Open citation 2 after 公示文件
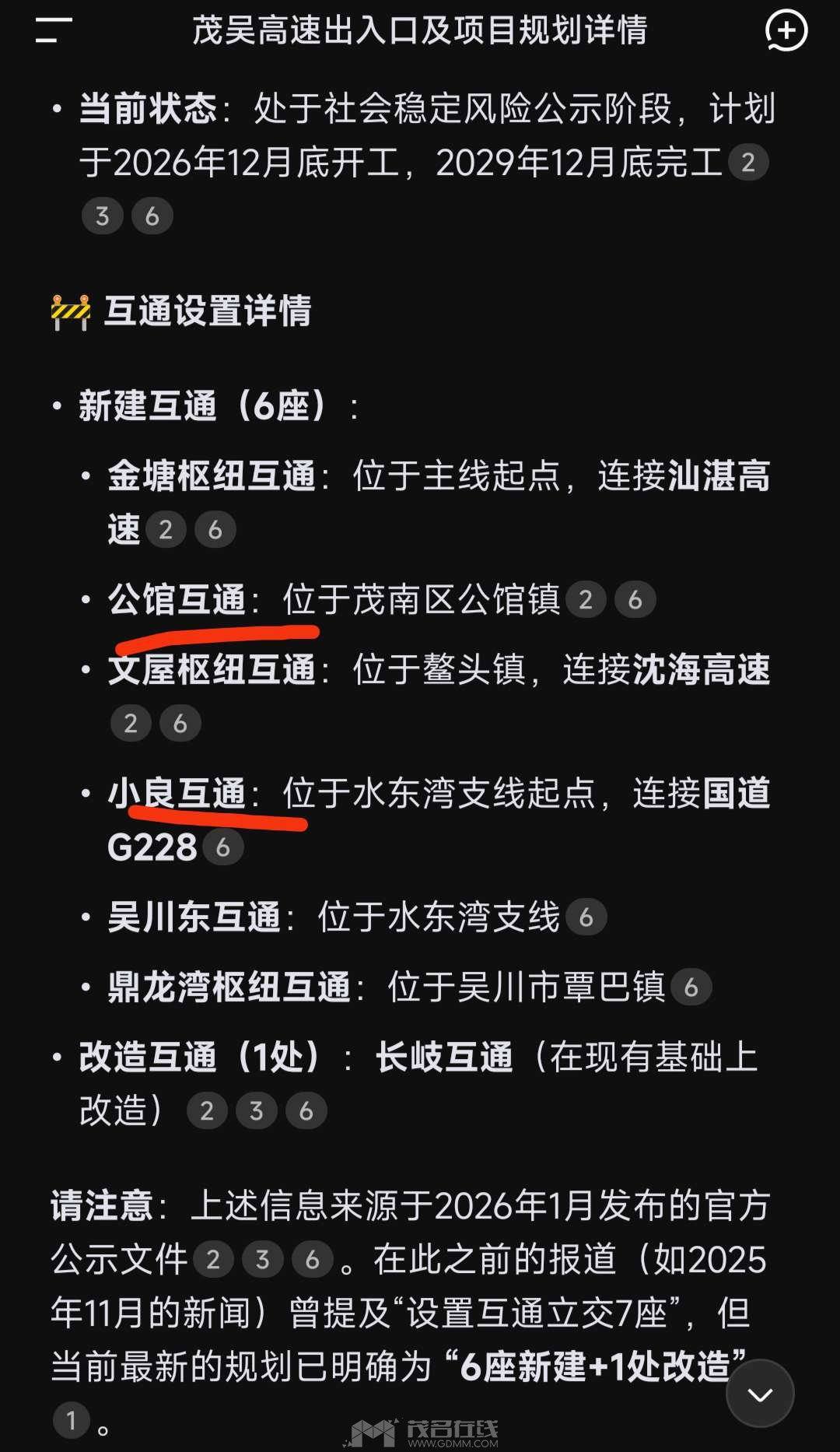The height and width of the screenshot is (1452, 840). pyautogui.click(x=213, y=1259)
